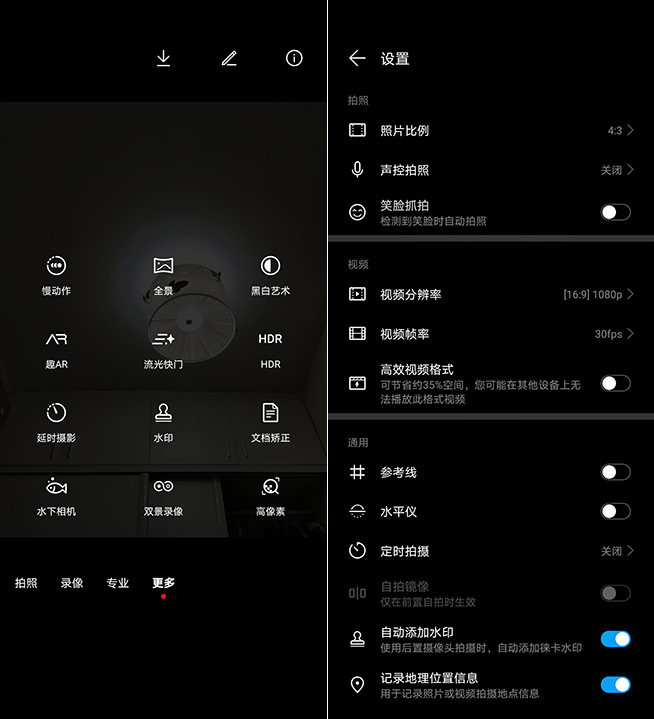Change the 视频帧率 setting

tap(490, 334)
